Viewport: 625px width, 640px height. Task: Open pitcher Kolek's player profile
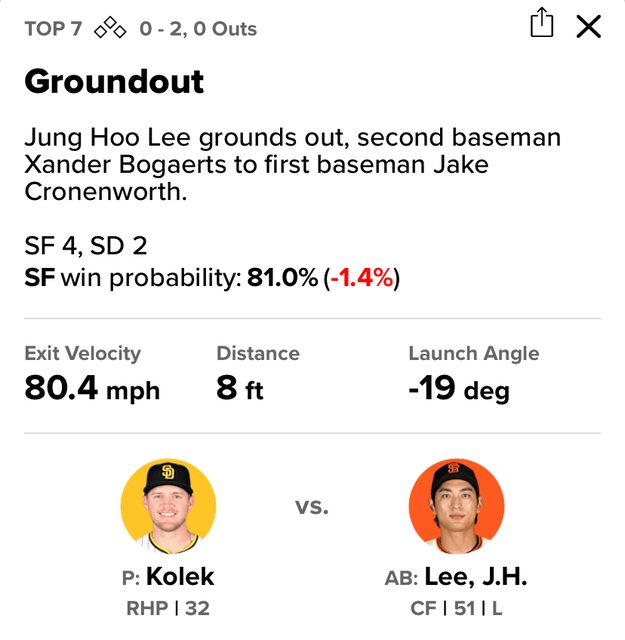coord(168,507)
